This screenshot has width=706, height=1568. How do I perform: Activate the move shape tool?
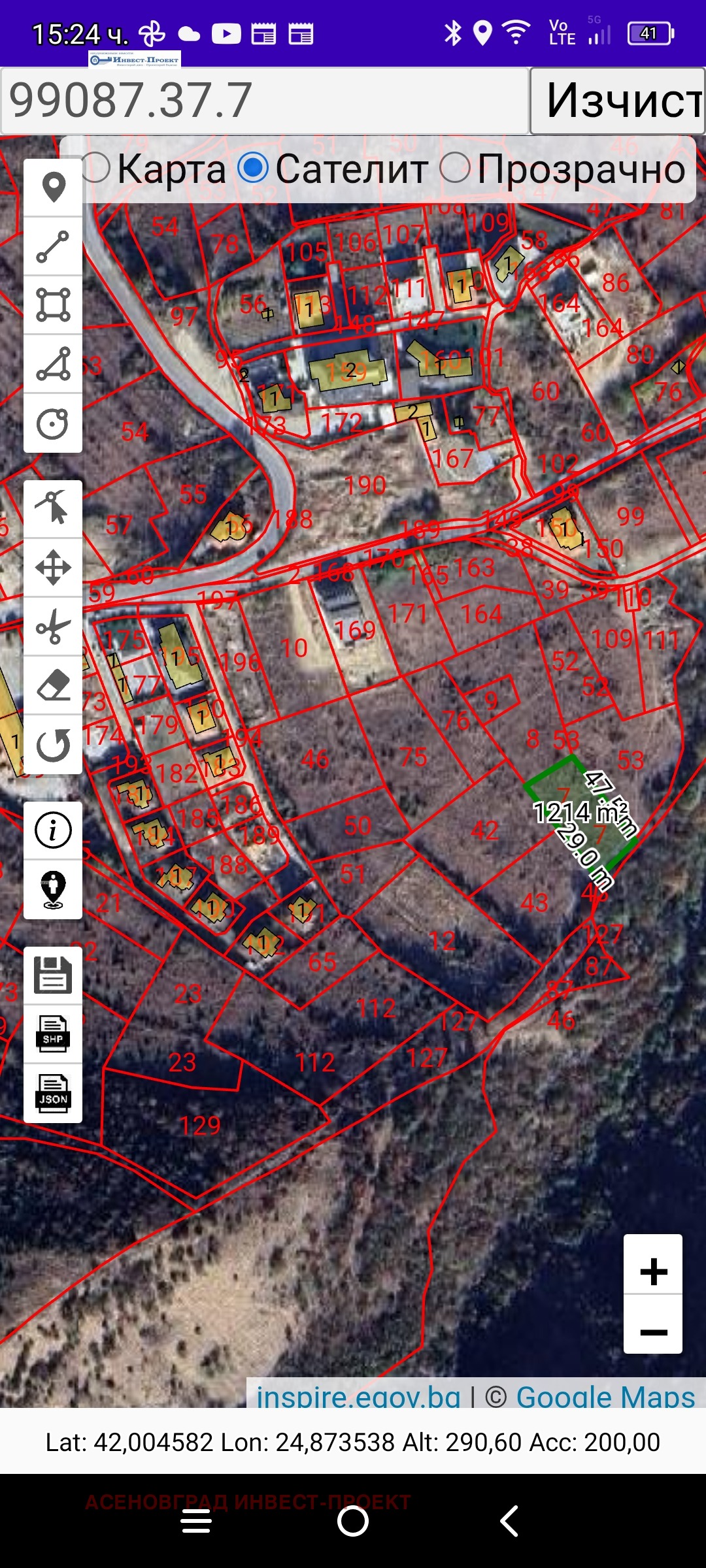point(53,567)
